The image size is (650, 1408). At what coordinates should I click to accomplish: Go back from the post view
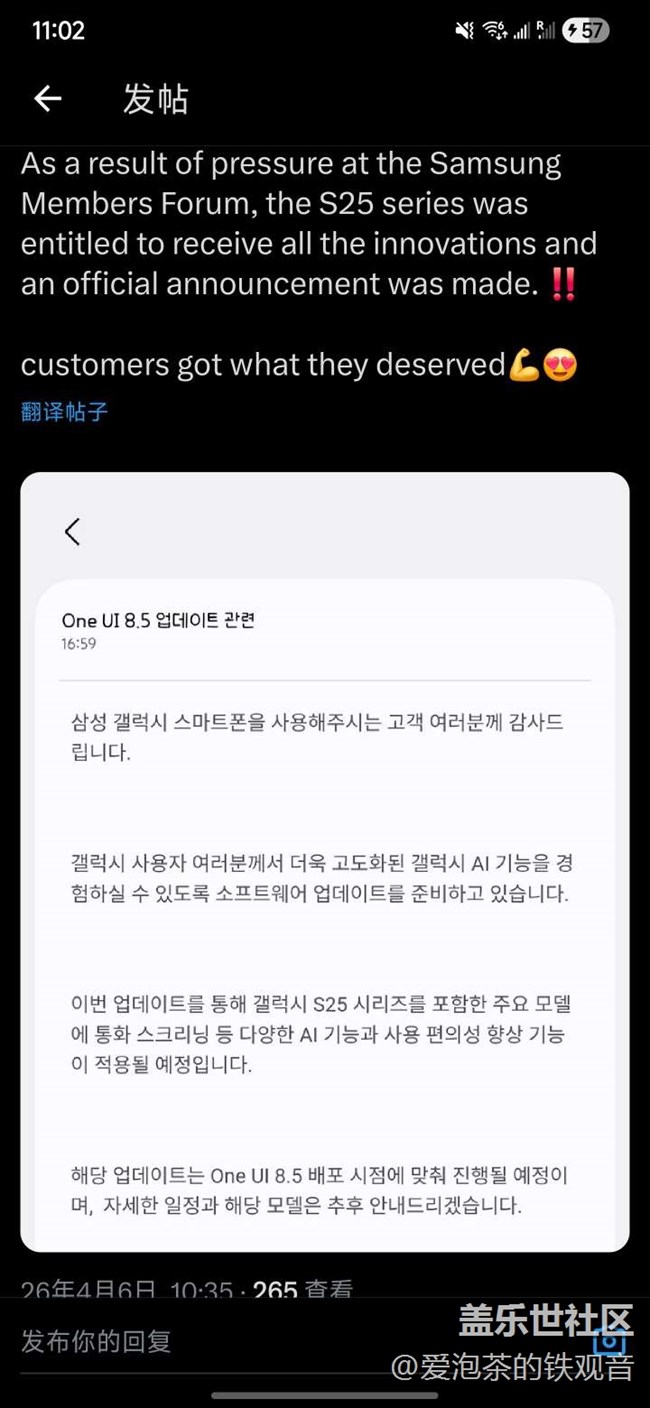point(48,98)
